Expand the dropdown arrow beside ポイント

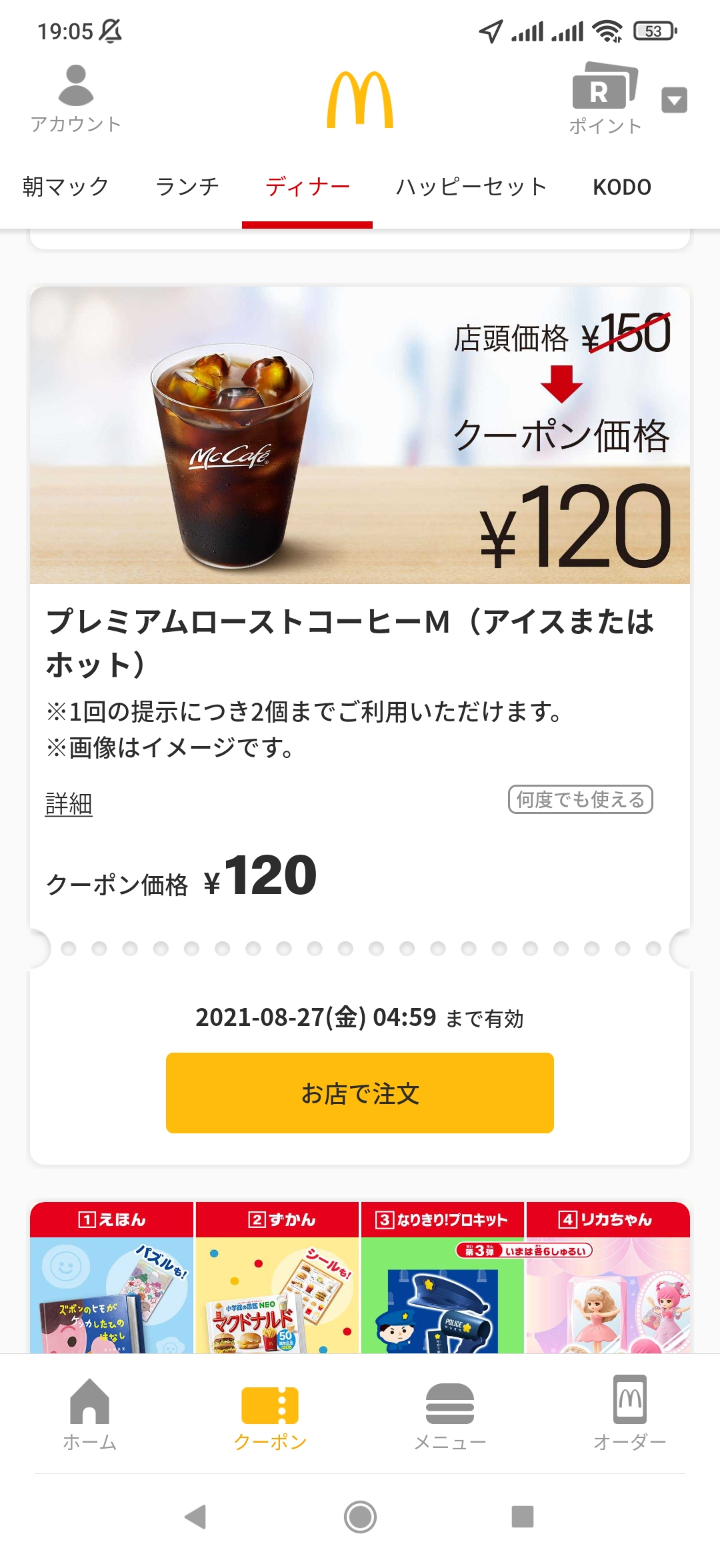pyautogui.click(x=675, y=100)
